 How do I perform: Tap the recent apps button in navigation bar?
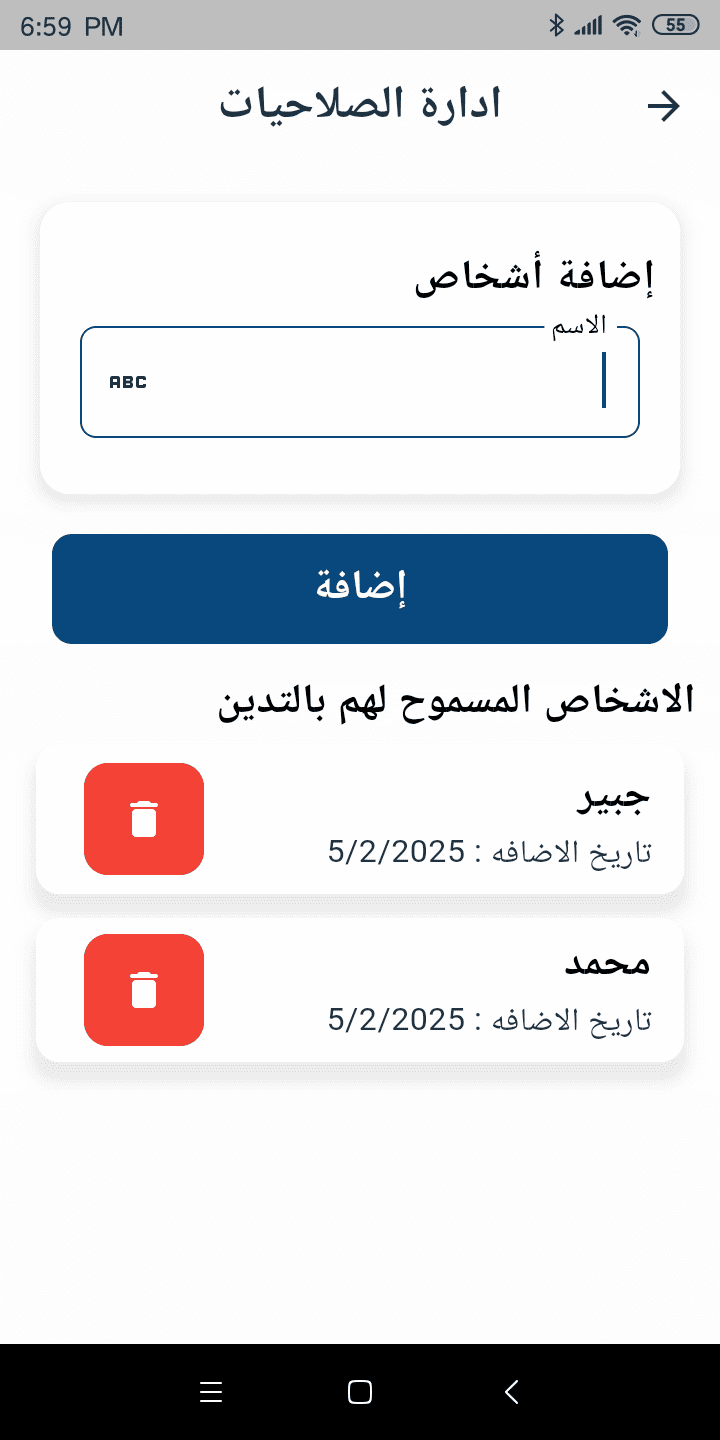tap(211, 1391)
